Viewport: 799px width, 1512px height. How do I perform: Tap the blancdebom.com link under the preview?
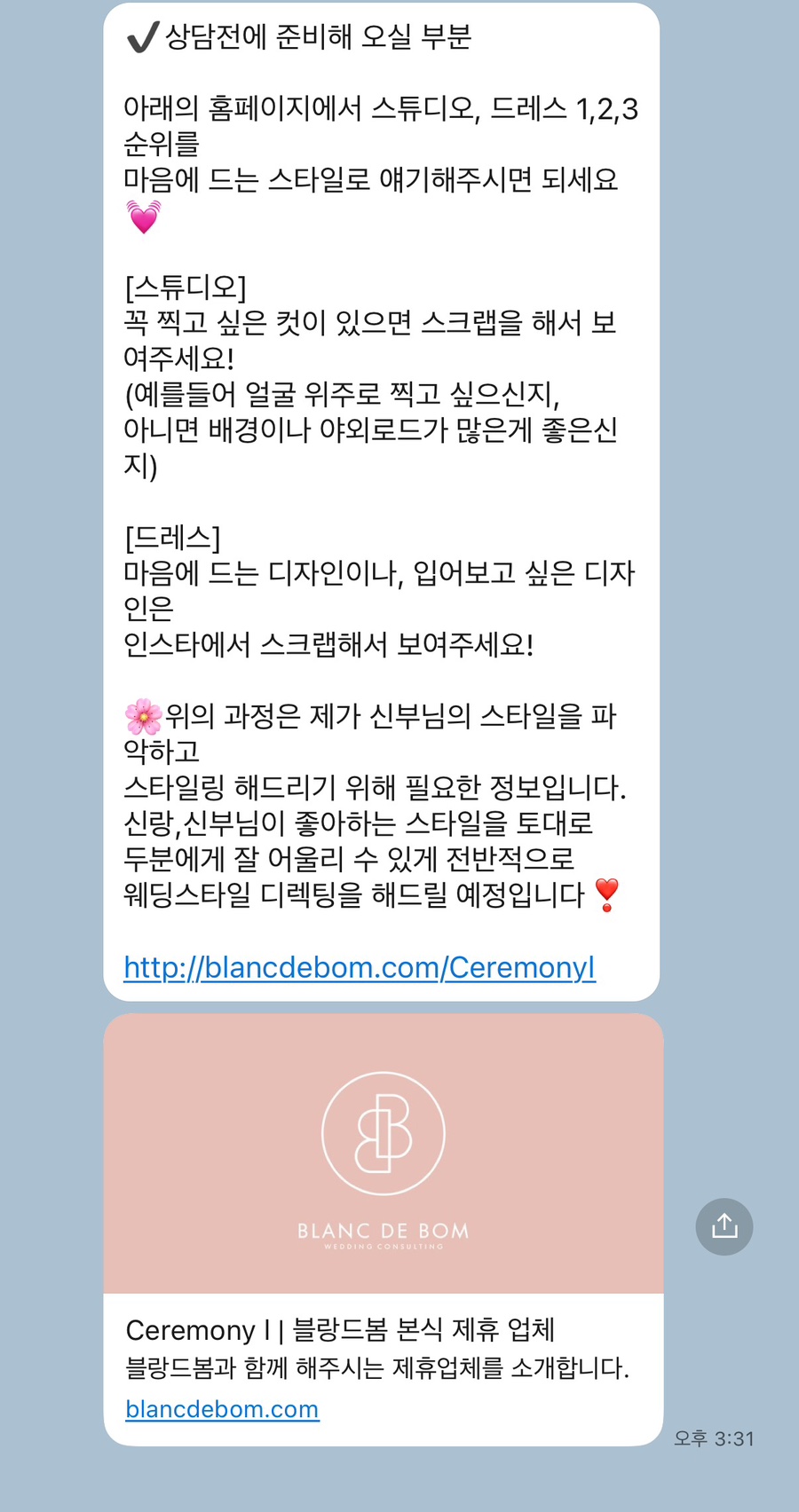point(222,1409)
